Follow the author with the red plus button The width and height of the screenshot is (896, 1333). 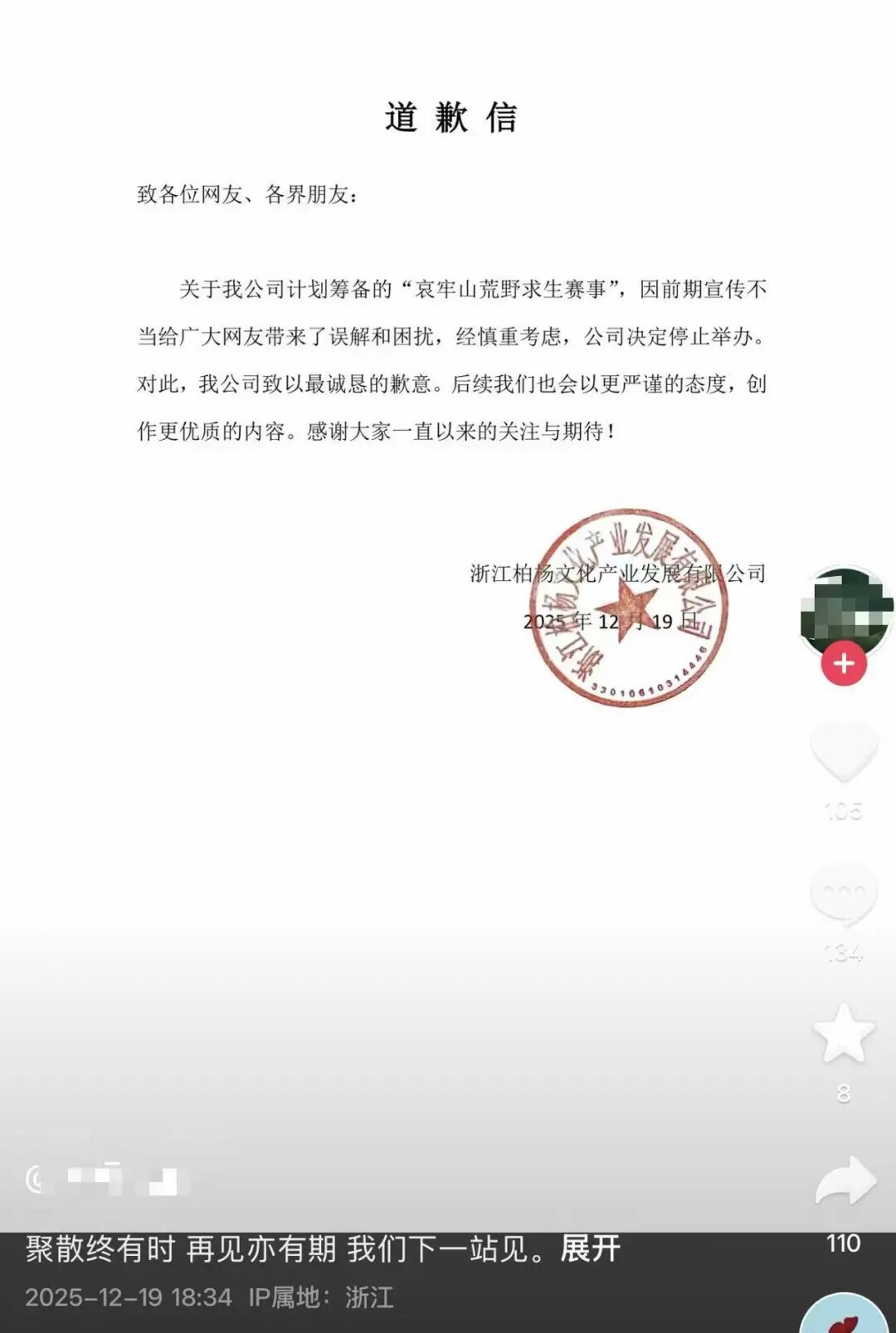click(x=844, y=664)
